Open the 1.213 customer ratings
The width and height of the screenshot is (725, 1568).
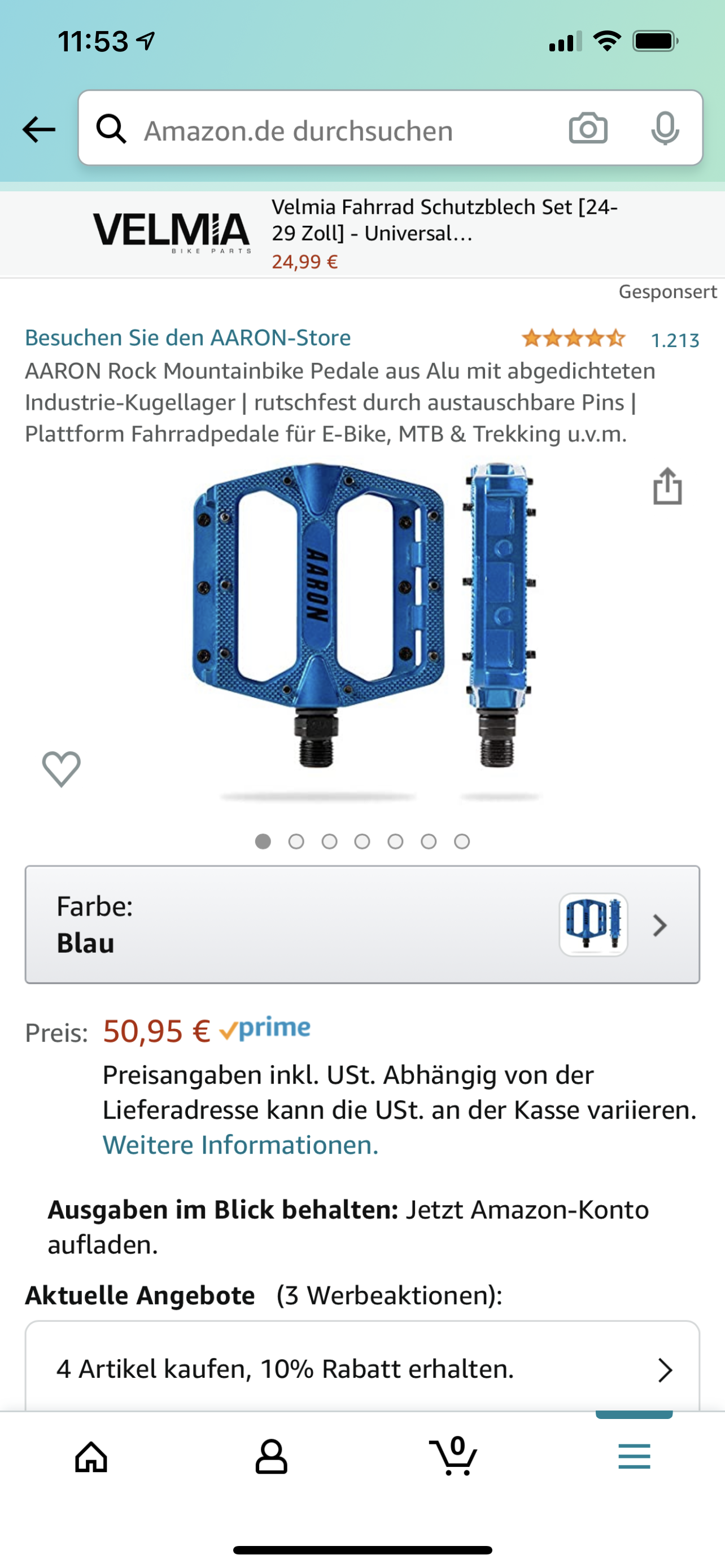pyautogui.click(x=675, y=340)
